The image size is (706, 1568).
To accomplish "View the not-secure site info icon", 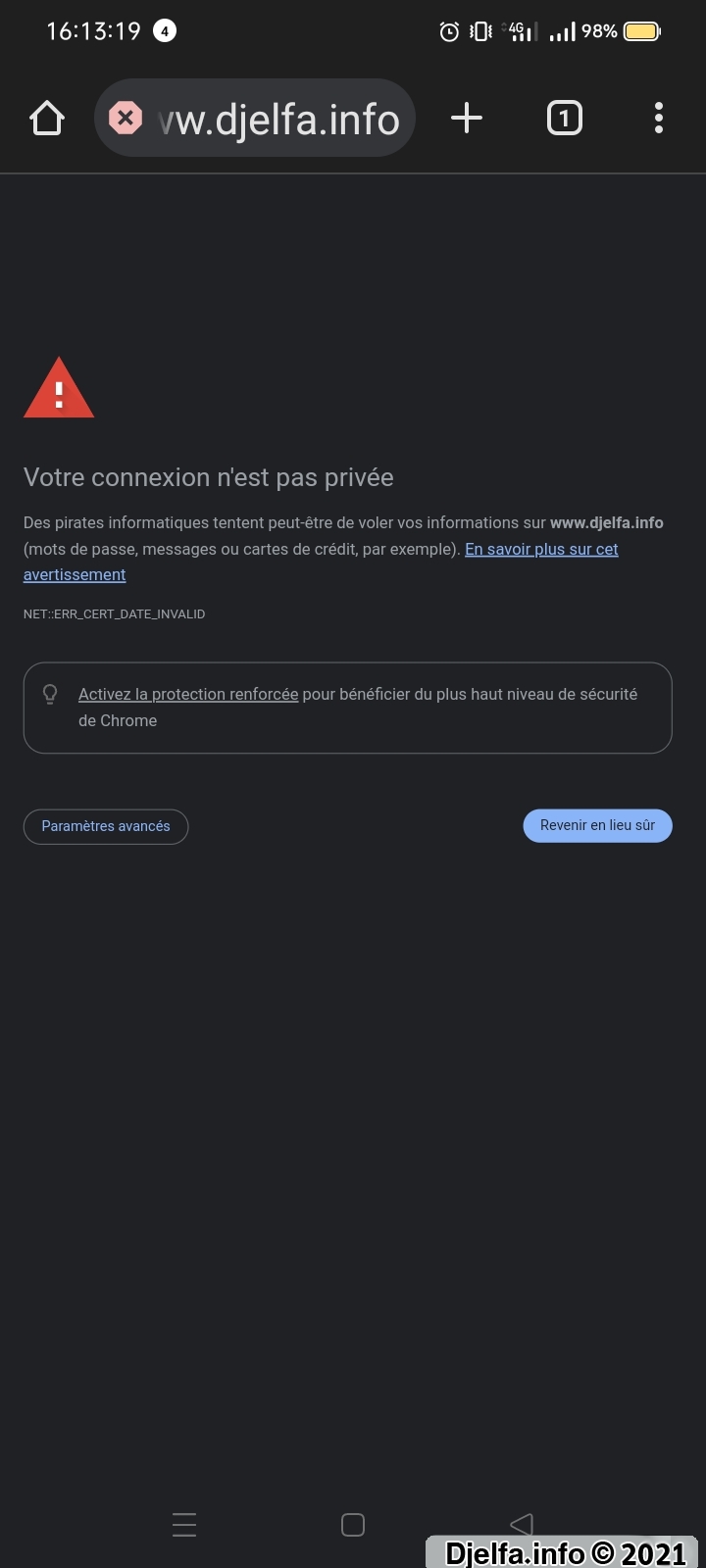I will [126, 119].
